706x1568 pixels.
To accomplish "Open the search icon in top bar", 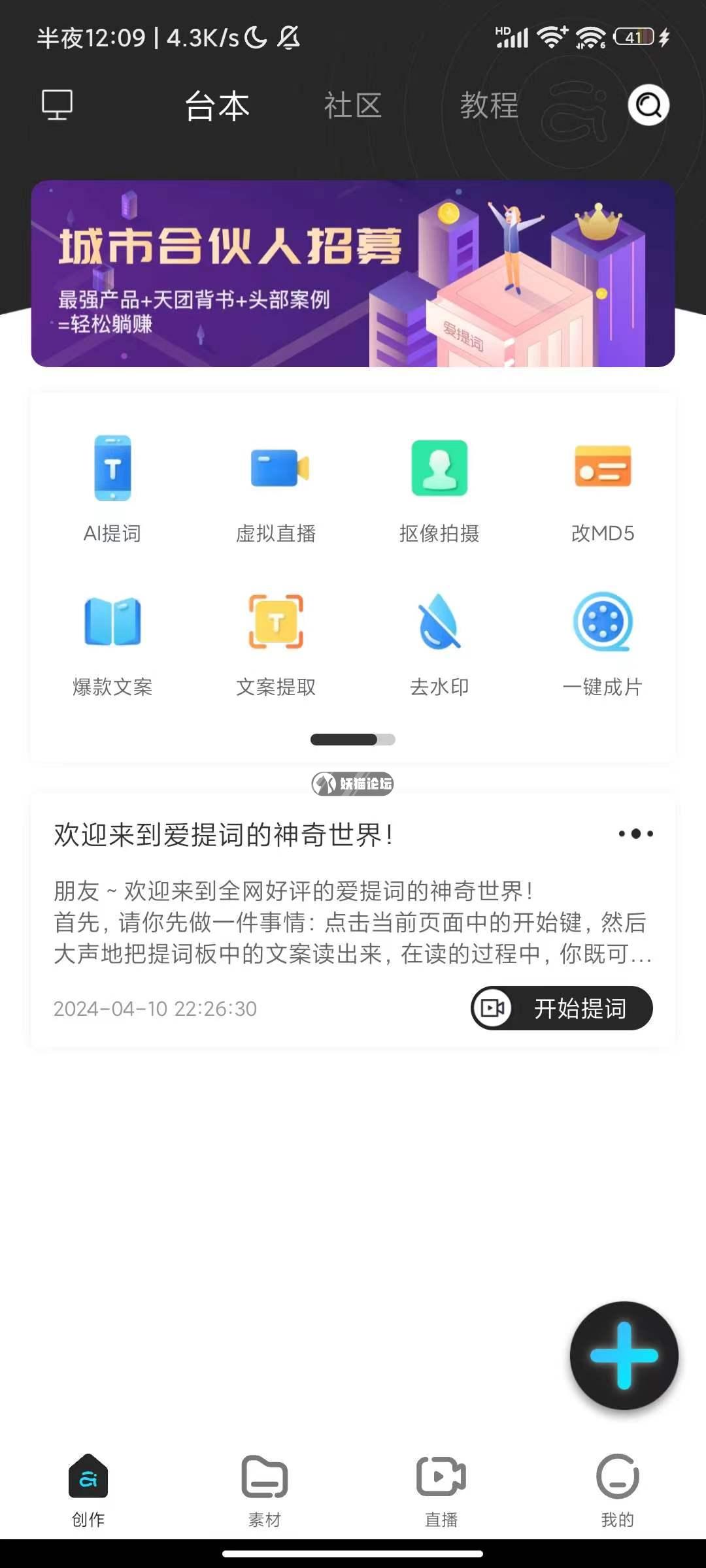I will (648, 105).
